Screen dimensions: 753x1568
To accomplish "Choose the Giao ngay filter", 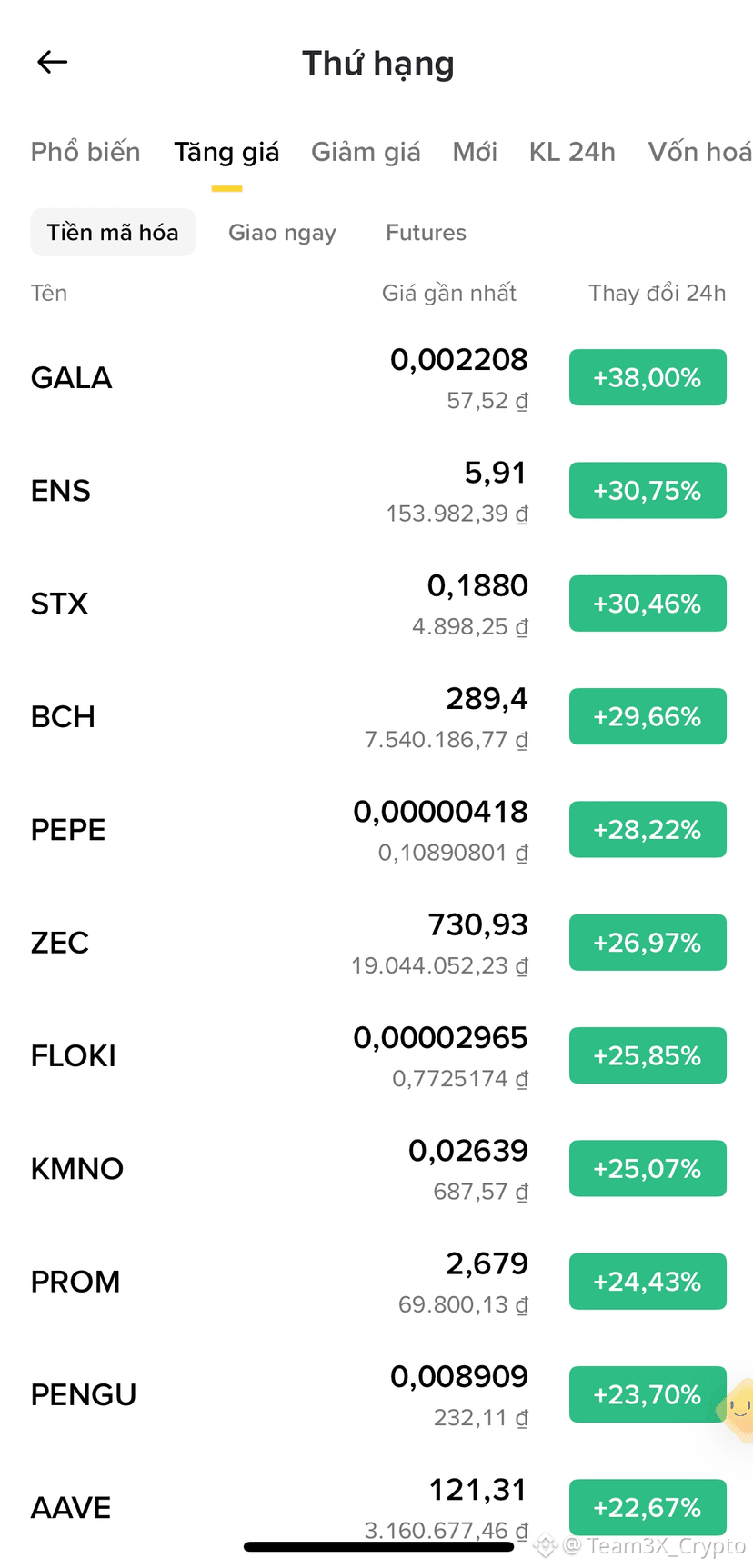I will coord(282,233).
